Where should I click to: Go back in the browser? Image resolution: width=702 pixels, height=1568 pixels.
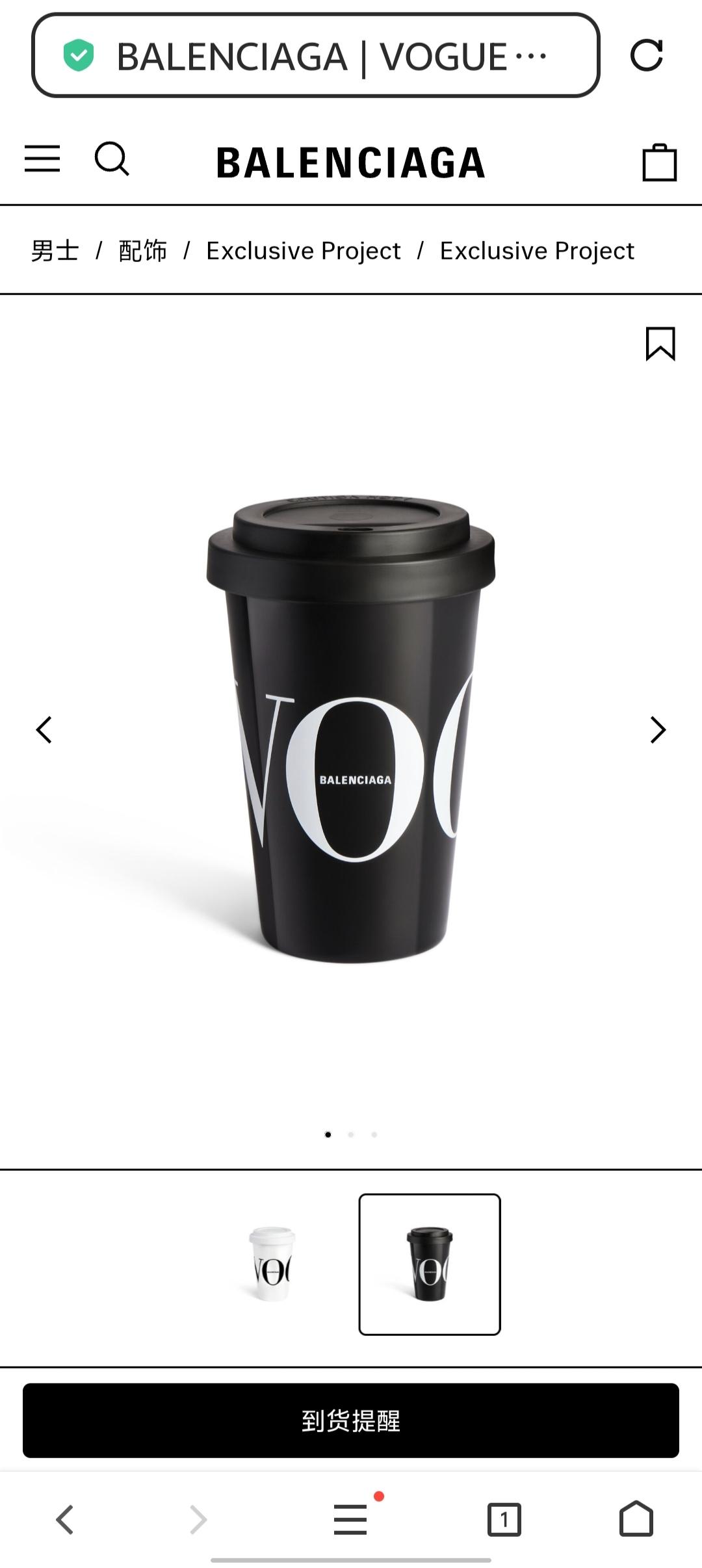click(64, 1520)
